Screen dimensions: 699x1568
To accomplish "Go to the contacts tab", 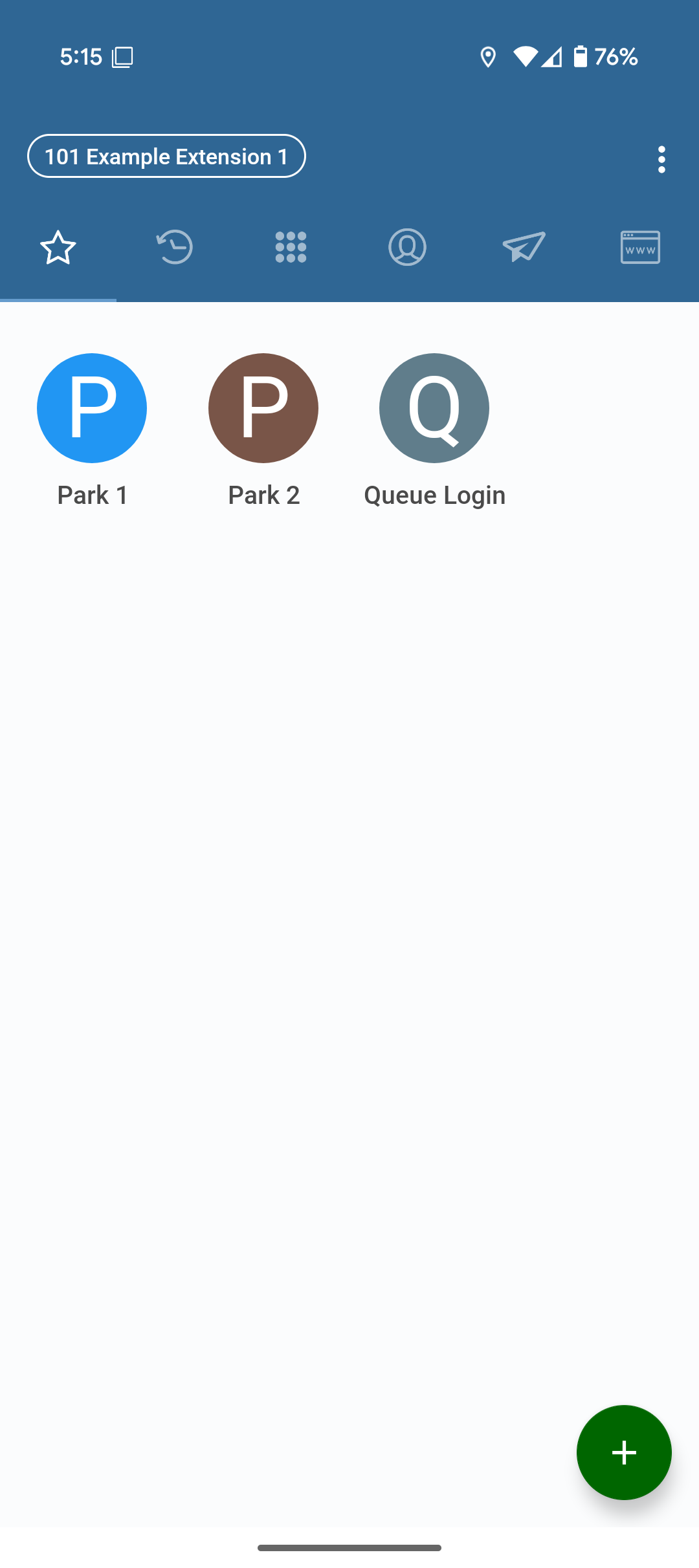I will 408,247.
